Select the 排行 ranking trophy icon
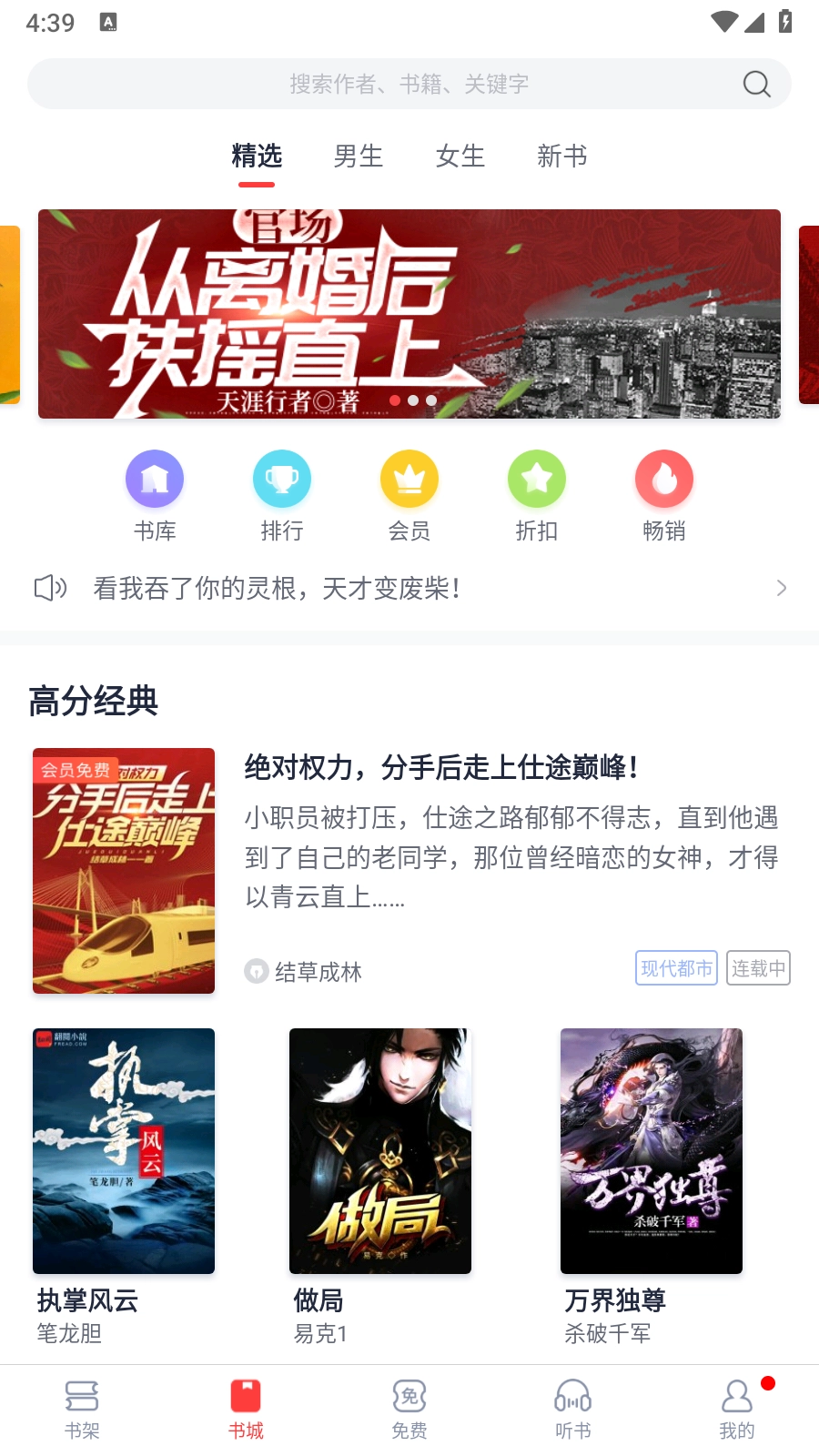819x1456 pixels. point(282,478)
